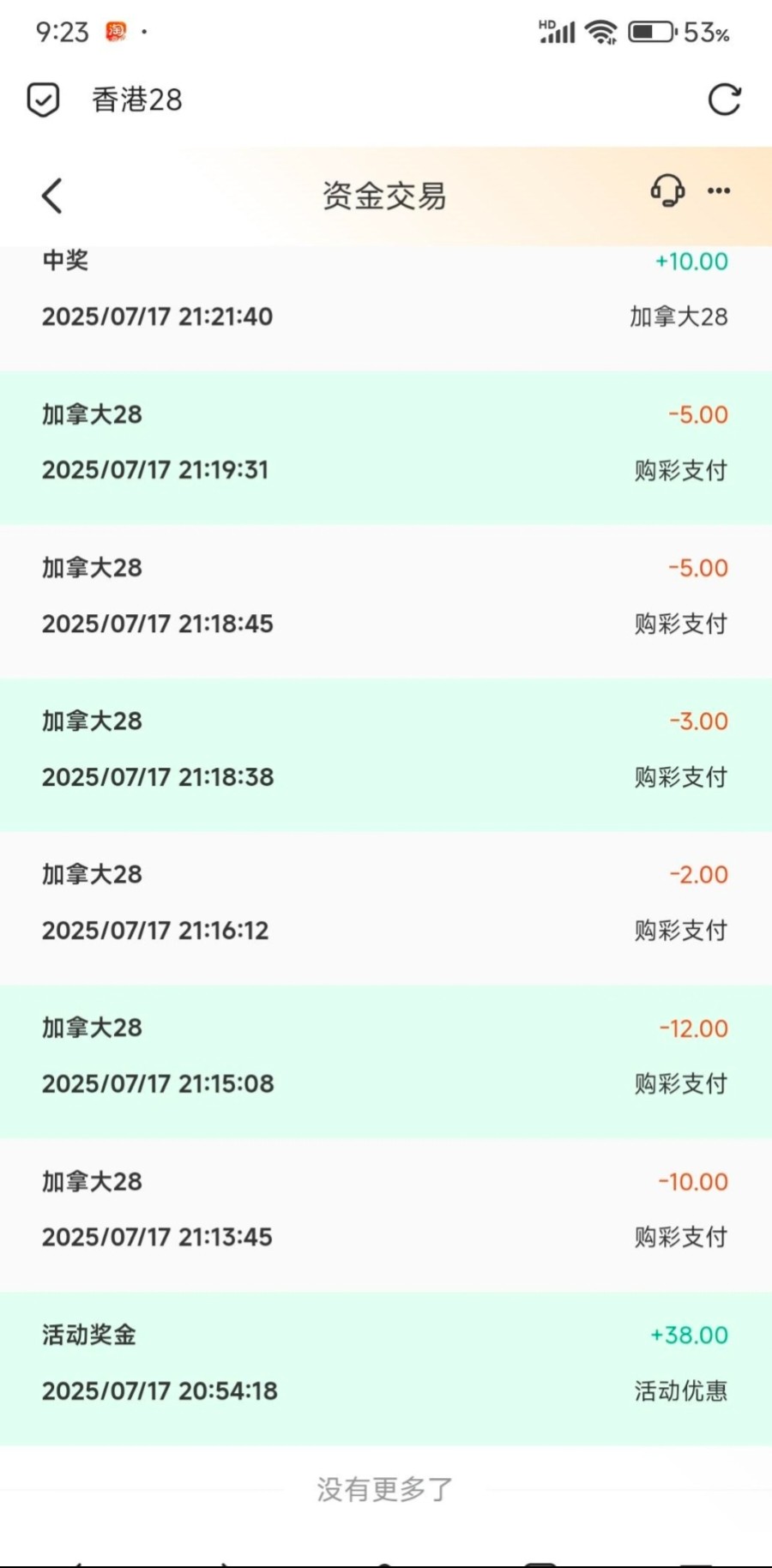772x1568 pixels.
Task: Open the more options ellipsis menu
Action: (719, 193)
